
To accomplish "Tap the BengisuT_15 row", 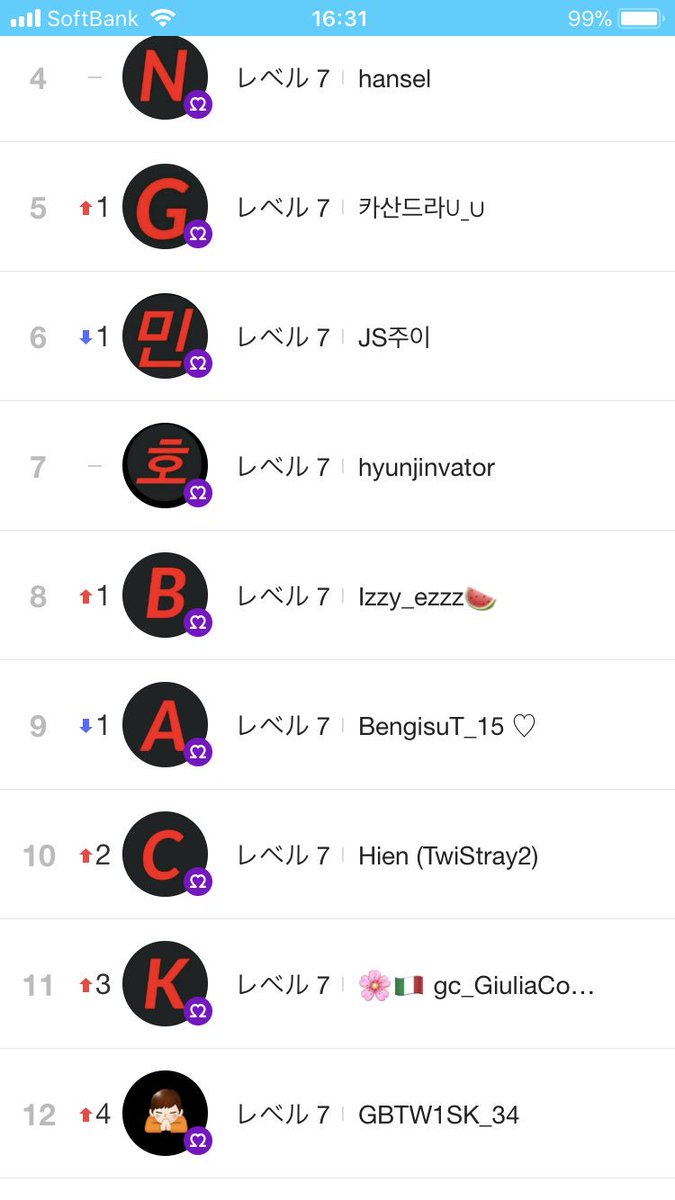I will (x=337, y=725).
